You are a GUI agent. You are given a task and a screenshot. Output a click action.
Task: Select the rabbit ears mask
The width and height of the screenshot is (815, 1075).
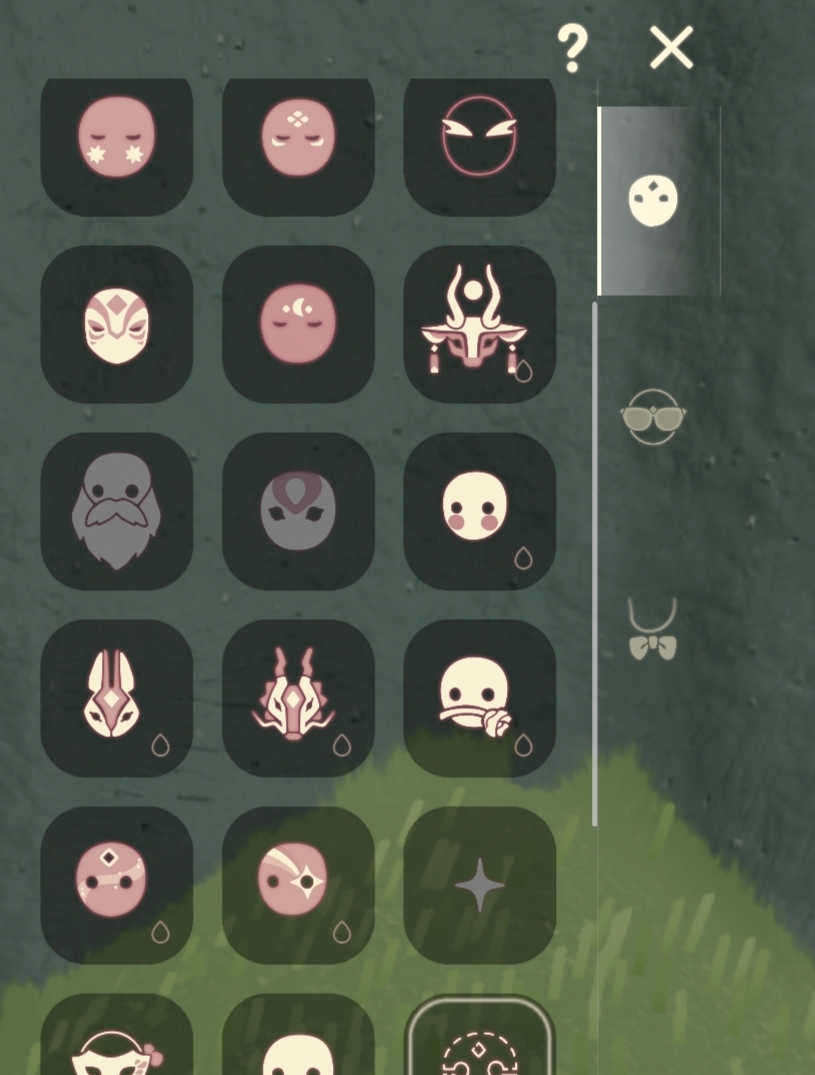click(117, 697)
